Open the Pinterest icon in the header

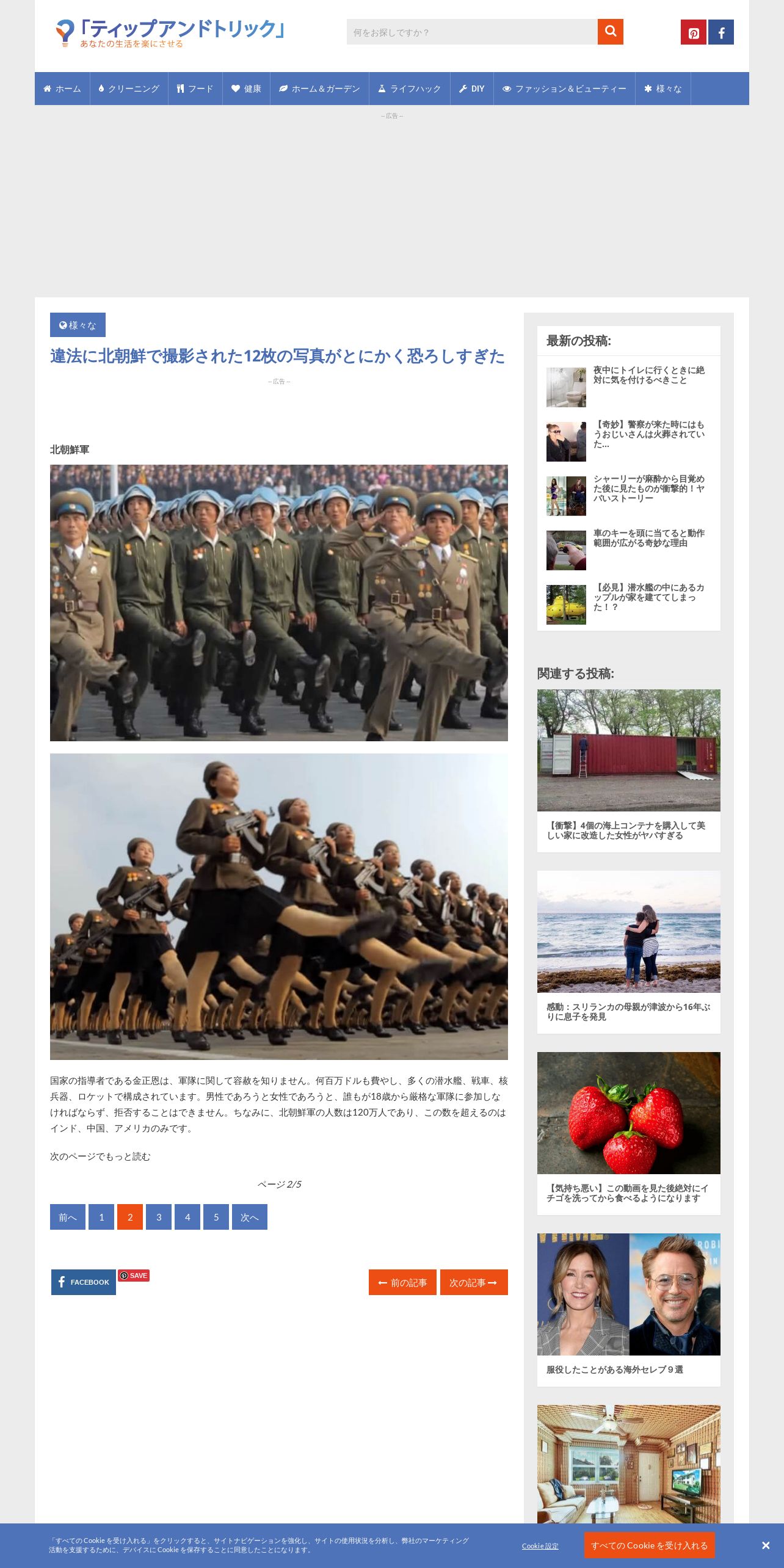(694, 32)
